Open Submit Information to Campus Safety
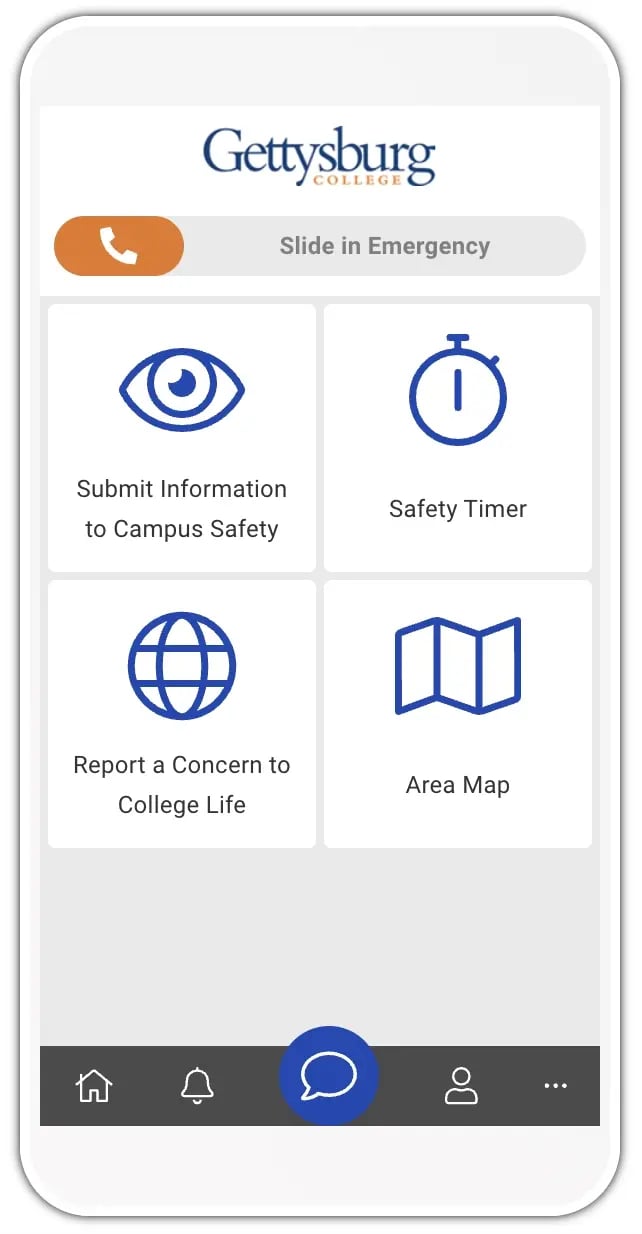Screen dimensions: 642x1234 pos(182,438)
